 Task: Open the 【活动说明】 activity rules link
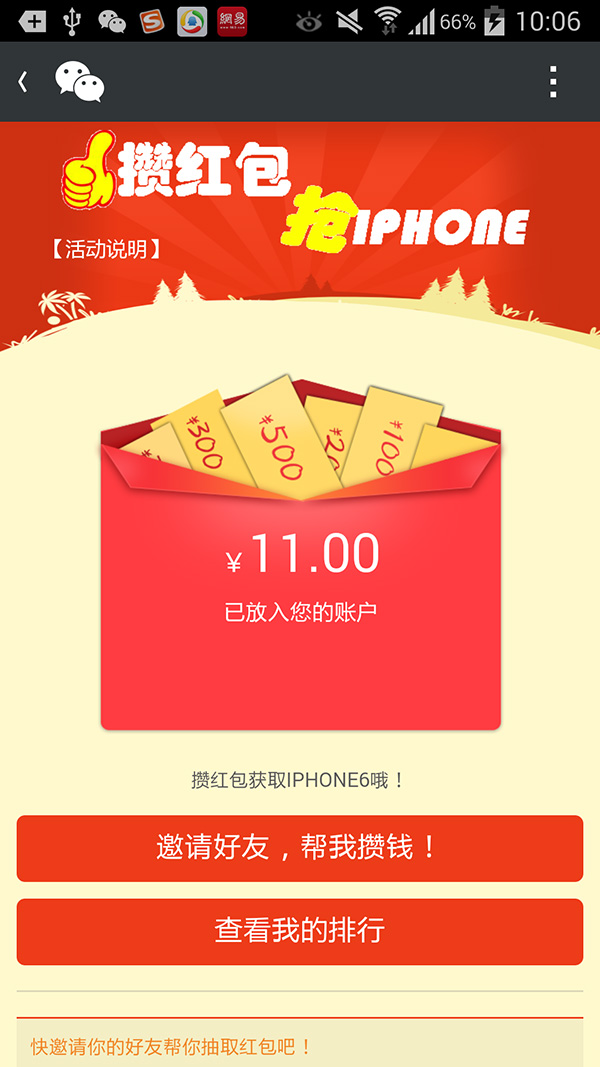point(105,249)
